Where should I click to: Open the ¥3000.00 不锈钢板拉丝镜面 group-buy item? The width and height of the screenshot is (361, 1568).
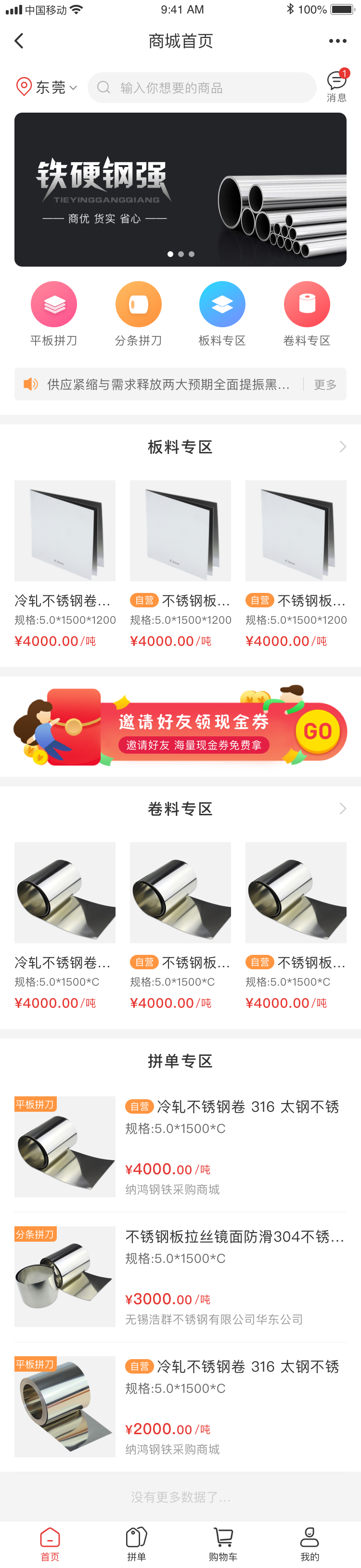pos(180,1276)
